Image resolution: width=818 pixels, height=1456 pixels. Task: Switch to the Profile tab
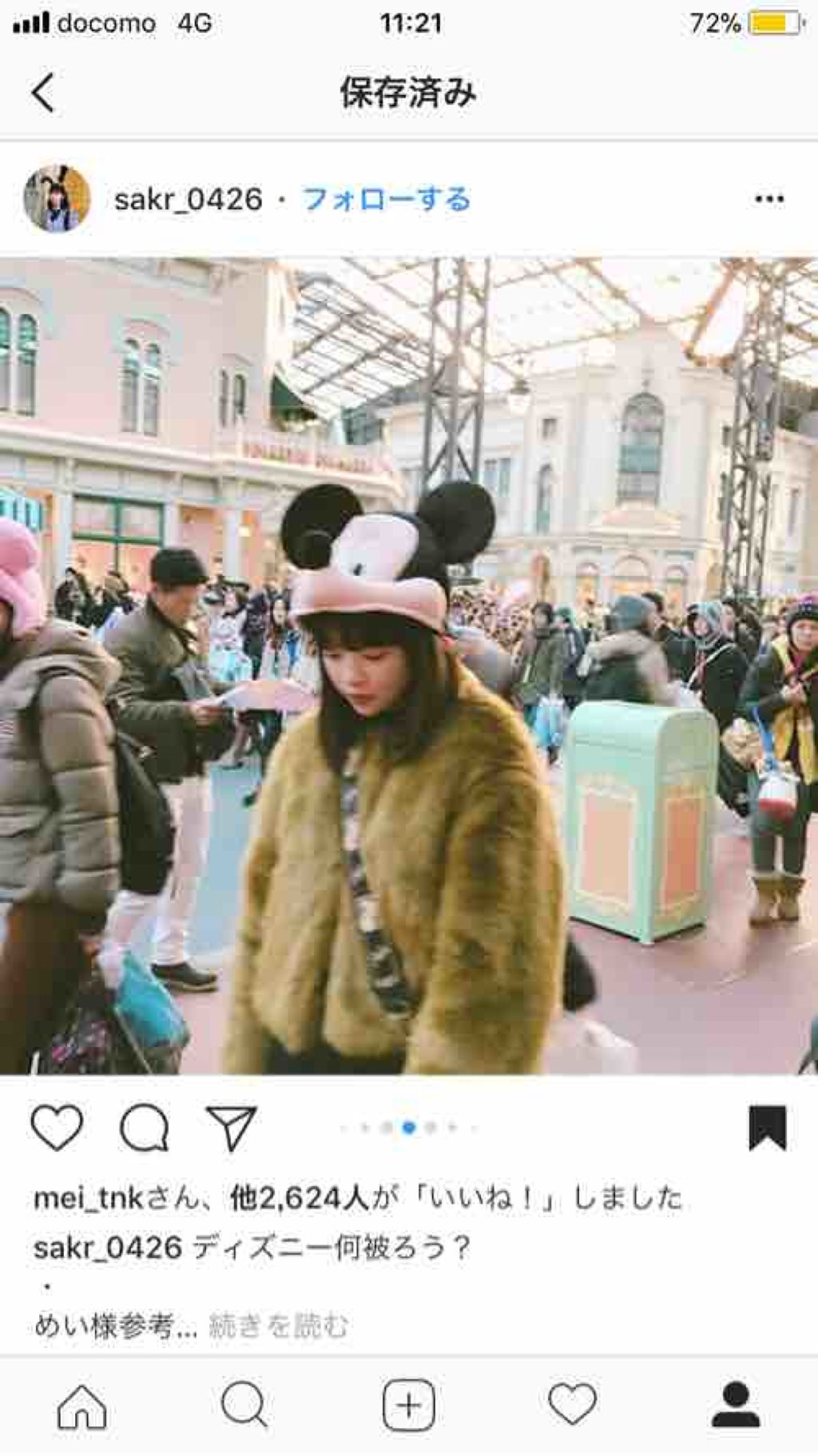(x=736, y=1406)
